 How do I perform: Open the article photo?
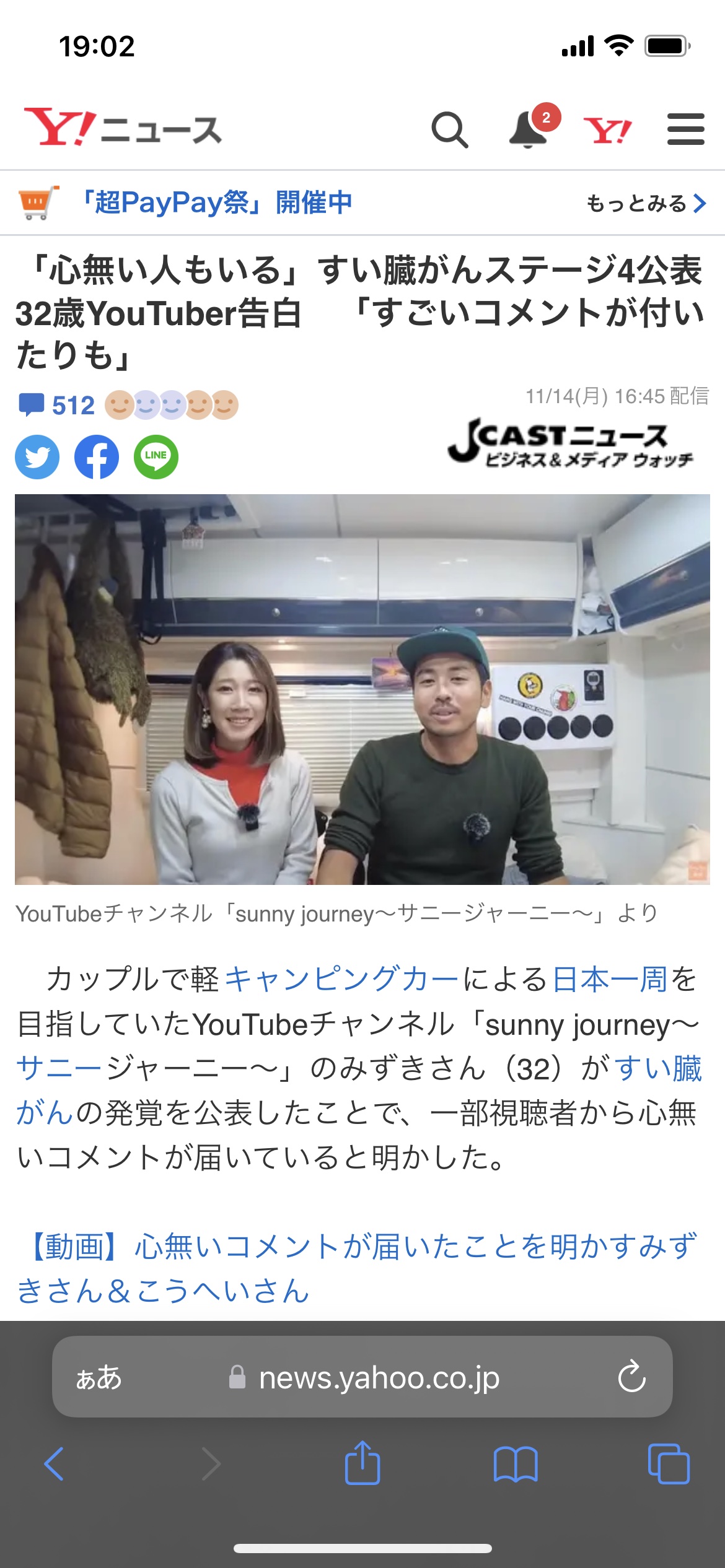coord(362,689)
